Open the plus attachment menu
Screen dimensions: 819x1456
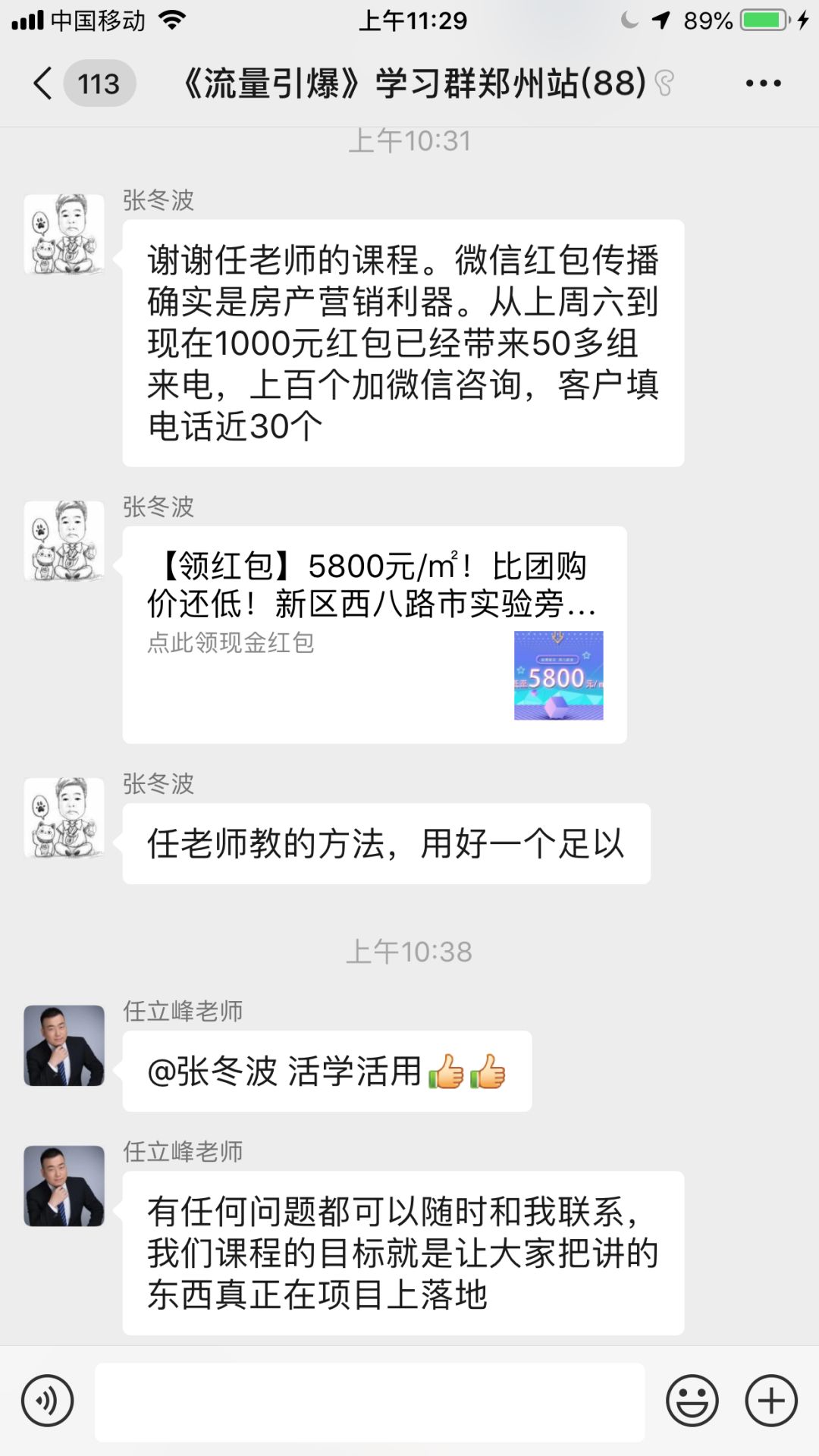tap(771, 1401)
